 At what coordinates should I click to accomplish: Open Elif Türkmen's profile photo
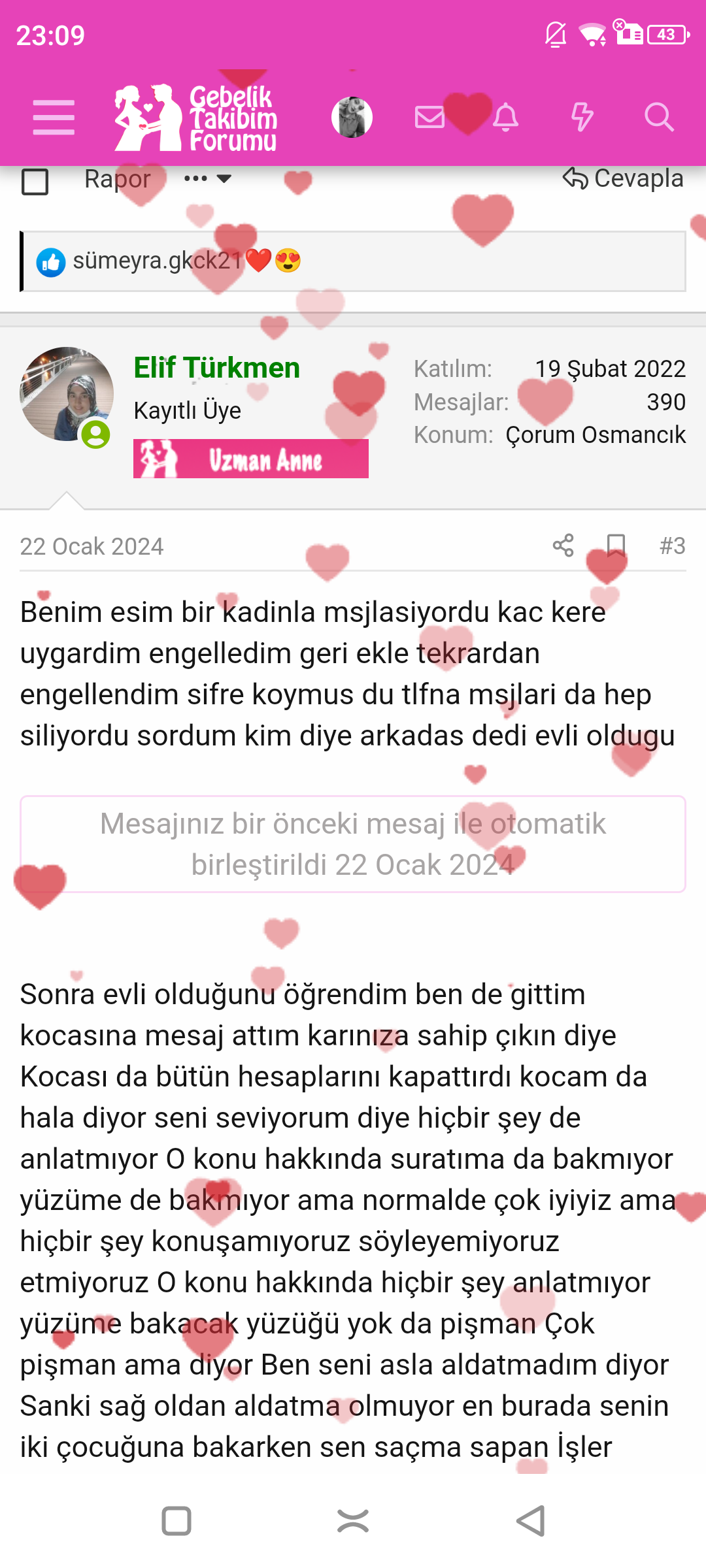point(67,394)
